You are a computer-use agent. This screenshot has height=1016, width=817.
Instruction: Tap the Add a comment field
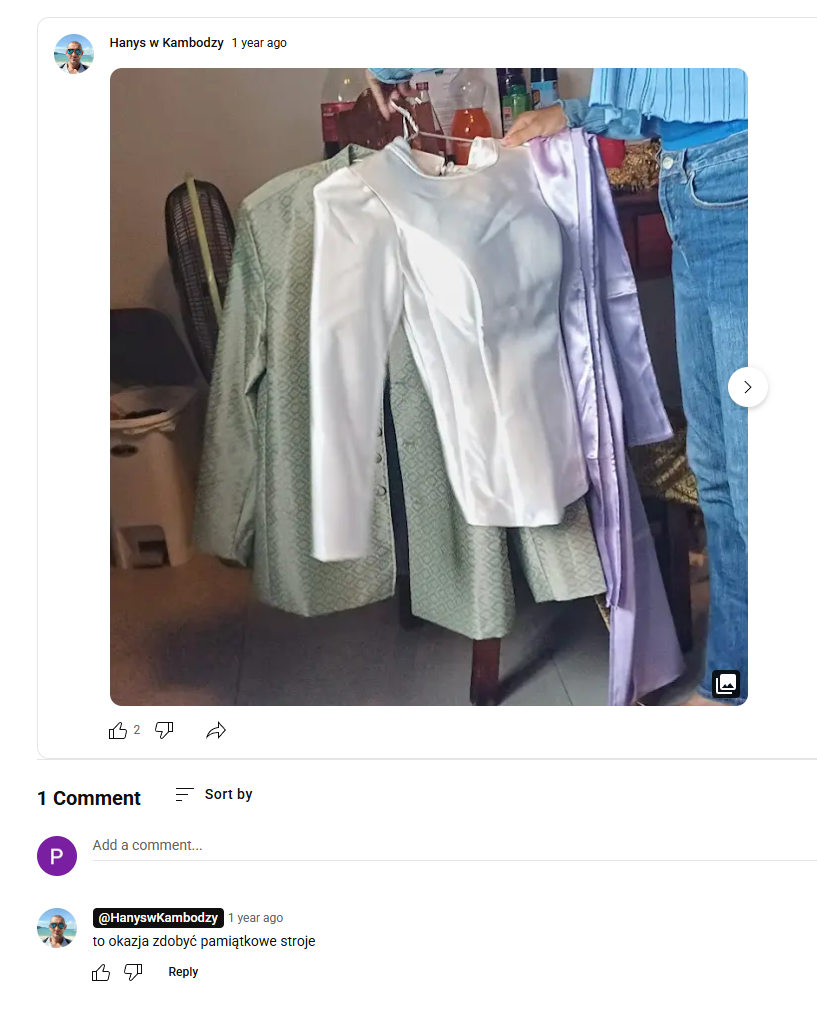point(450,845)
